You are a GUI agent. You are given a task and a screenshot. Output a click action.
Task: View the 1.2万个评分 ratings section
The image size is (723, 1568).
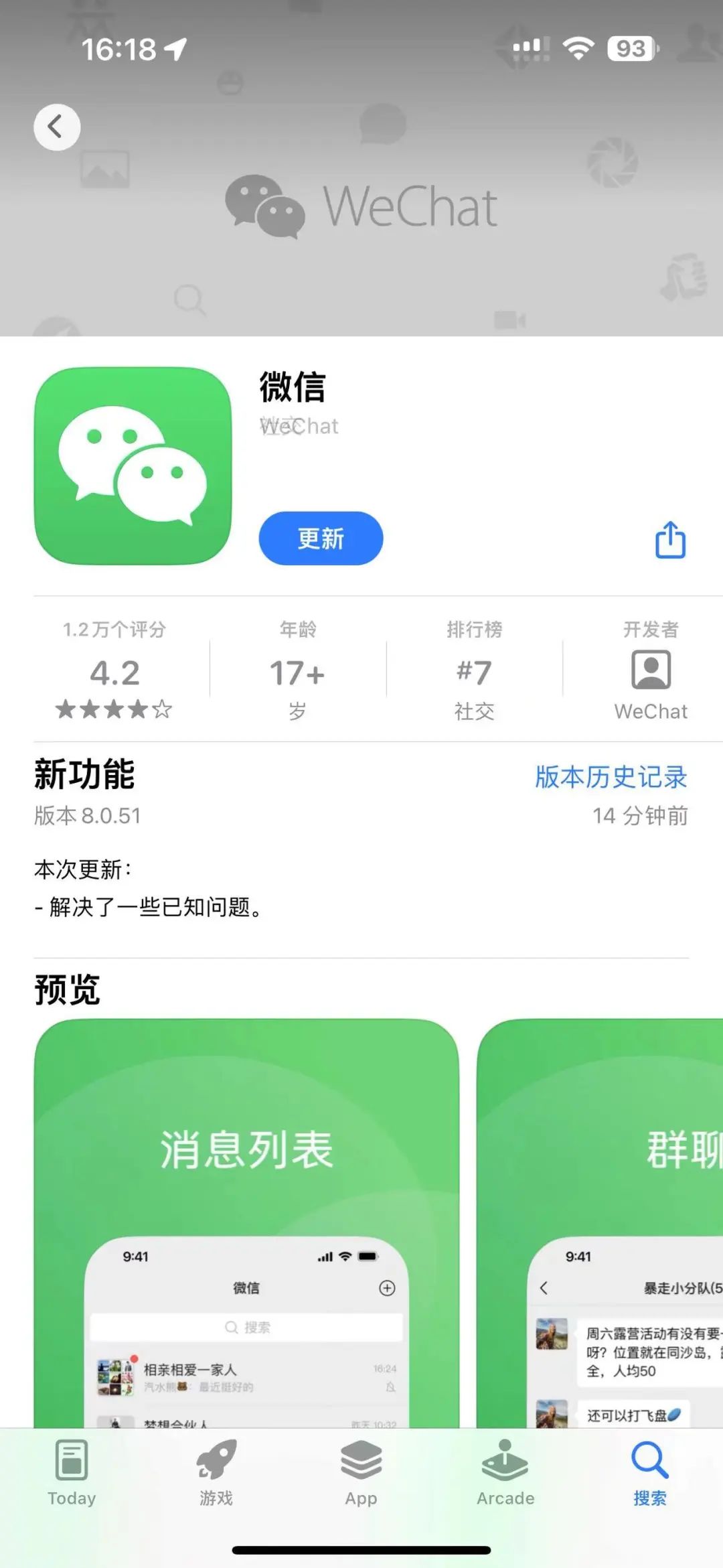coord(114,671)
